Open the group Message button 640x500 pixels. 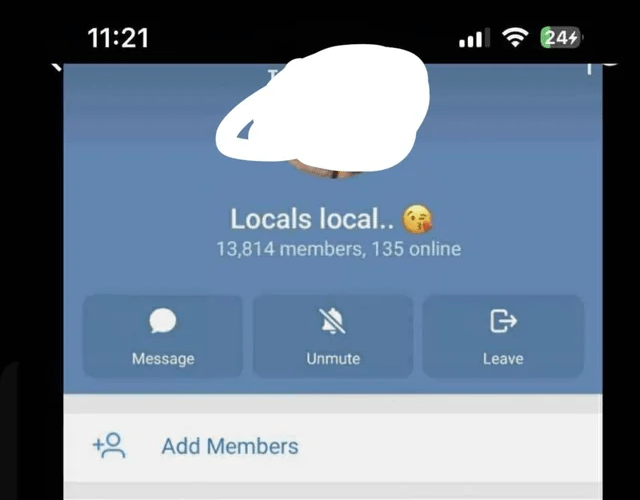(x=162, y=336)
